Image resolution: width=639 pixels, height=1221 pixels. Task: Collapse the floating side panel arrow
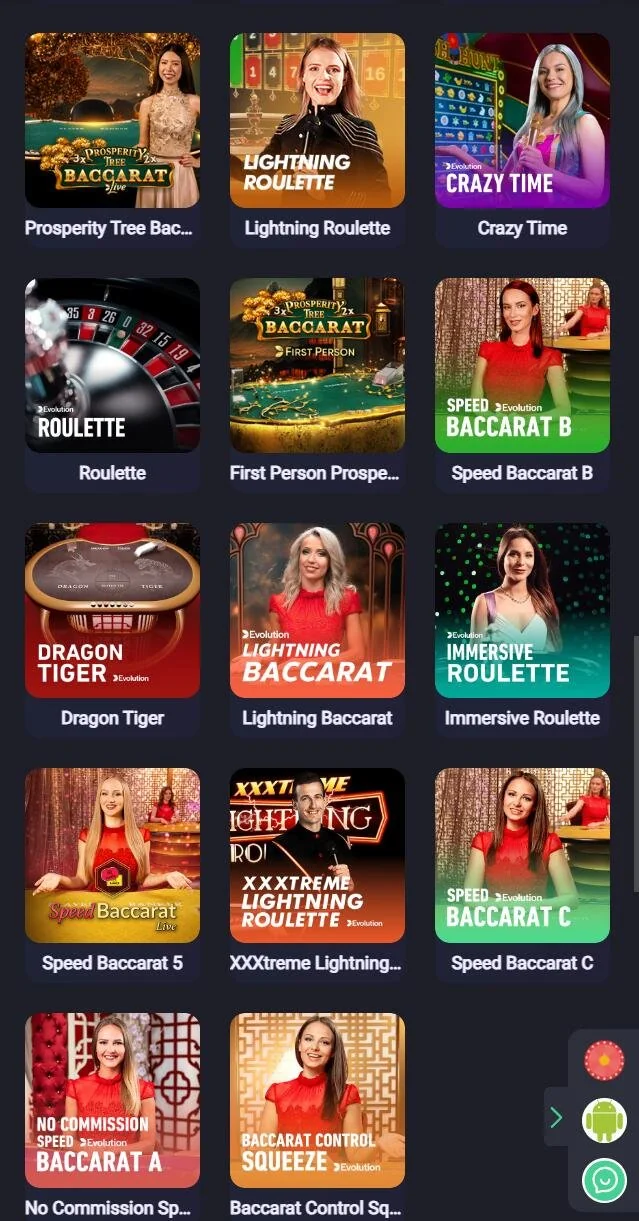556,1117
